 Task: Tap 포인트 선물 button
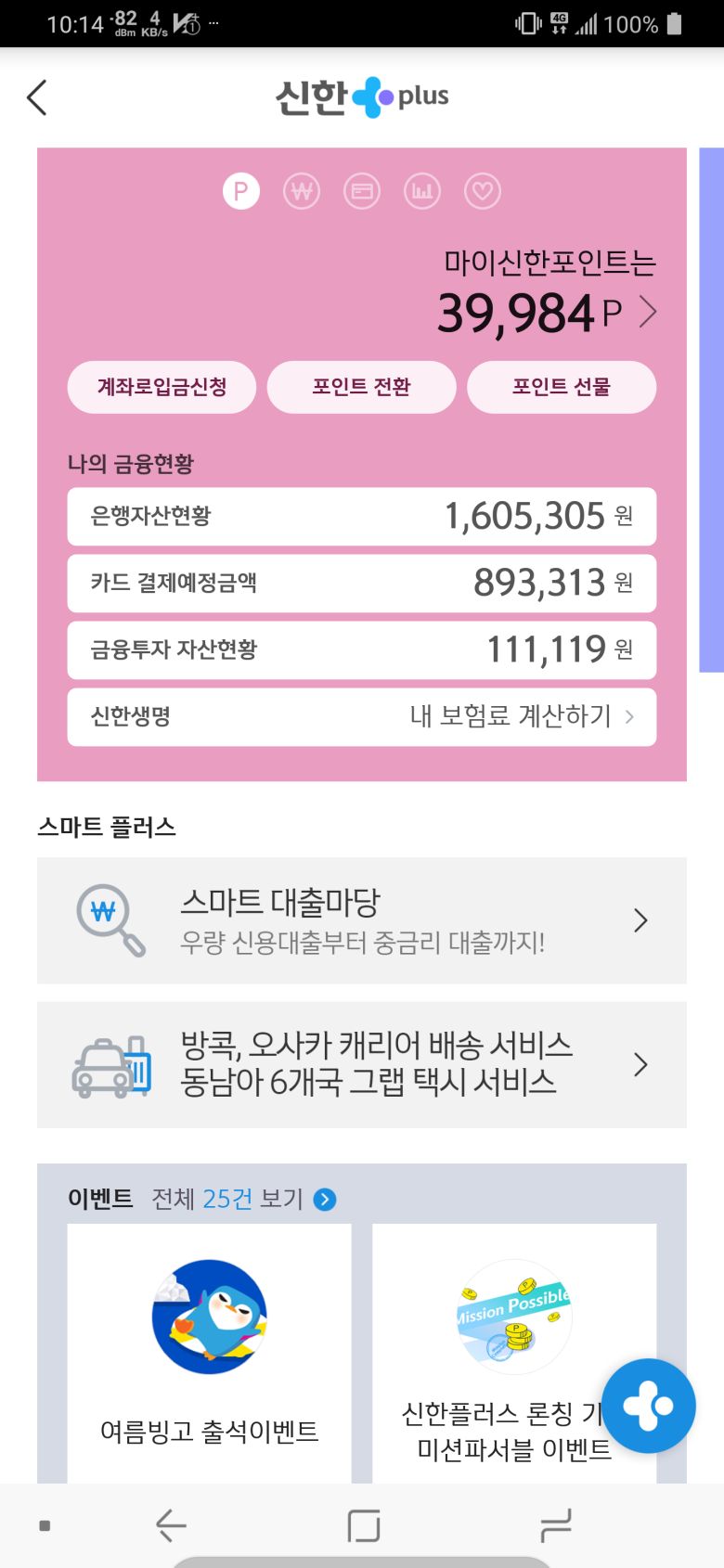tap(561, 387)
